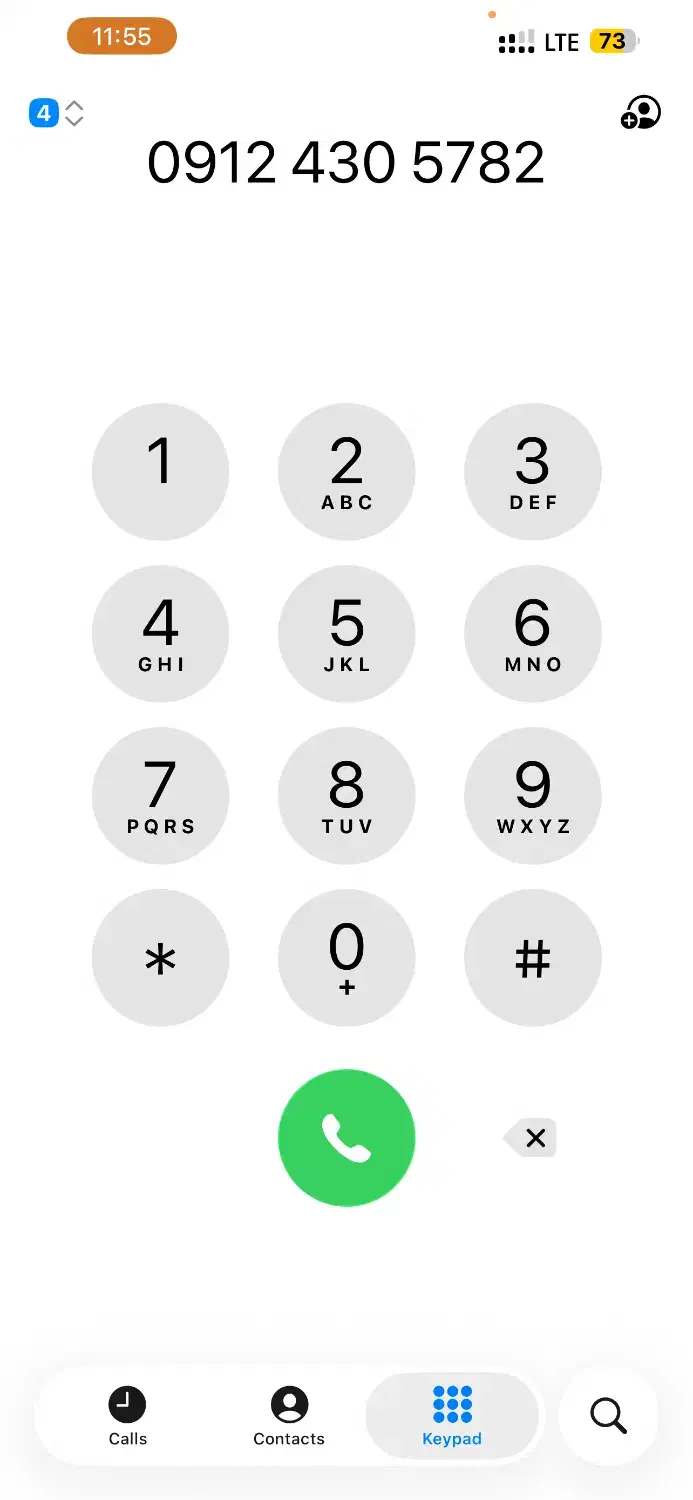
Task: Enter the asterisk key
Action: pyautogui.click(x=160, y=958)
